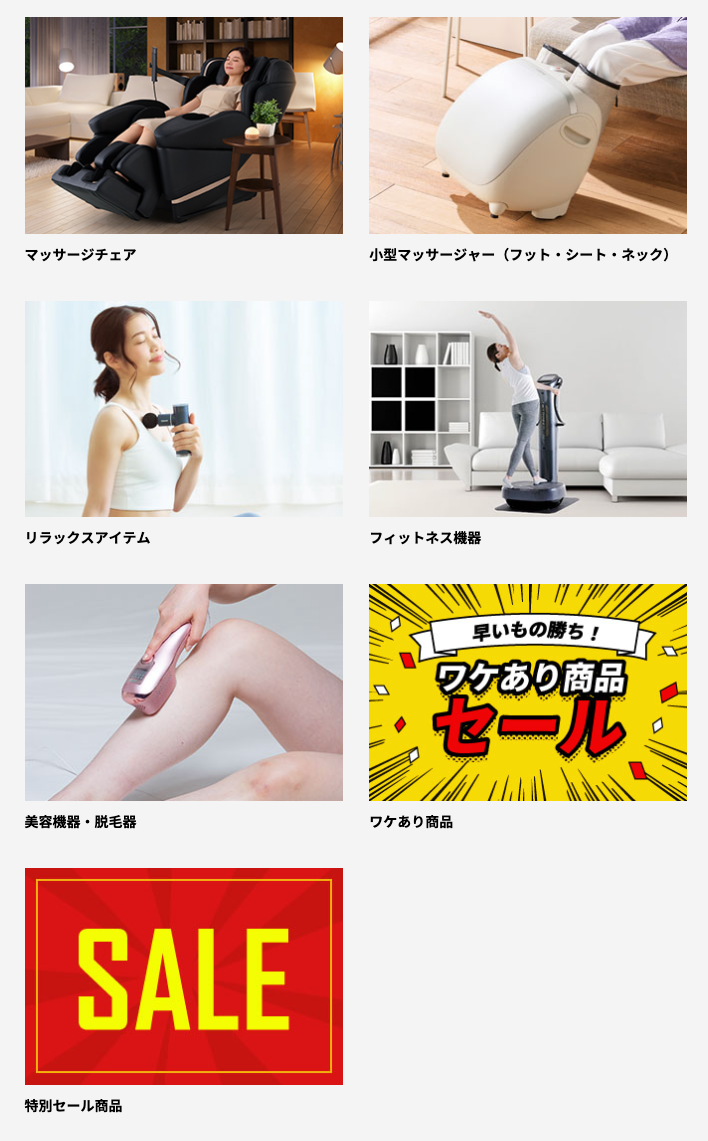
Task: Open the フィットネス機器 category
Action: [527, 408]
